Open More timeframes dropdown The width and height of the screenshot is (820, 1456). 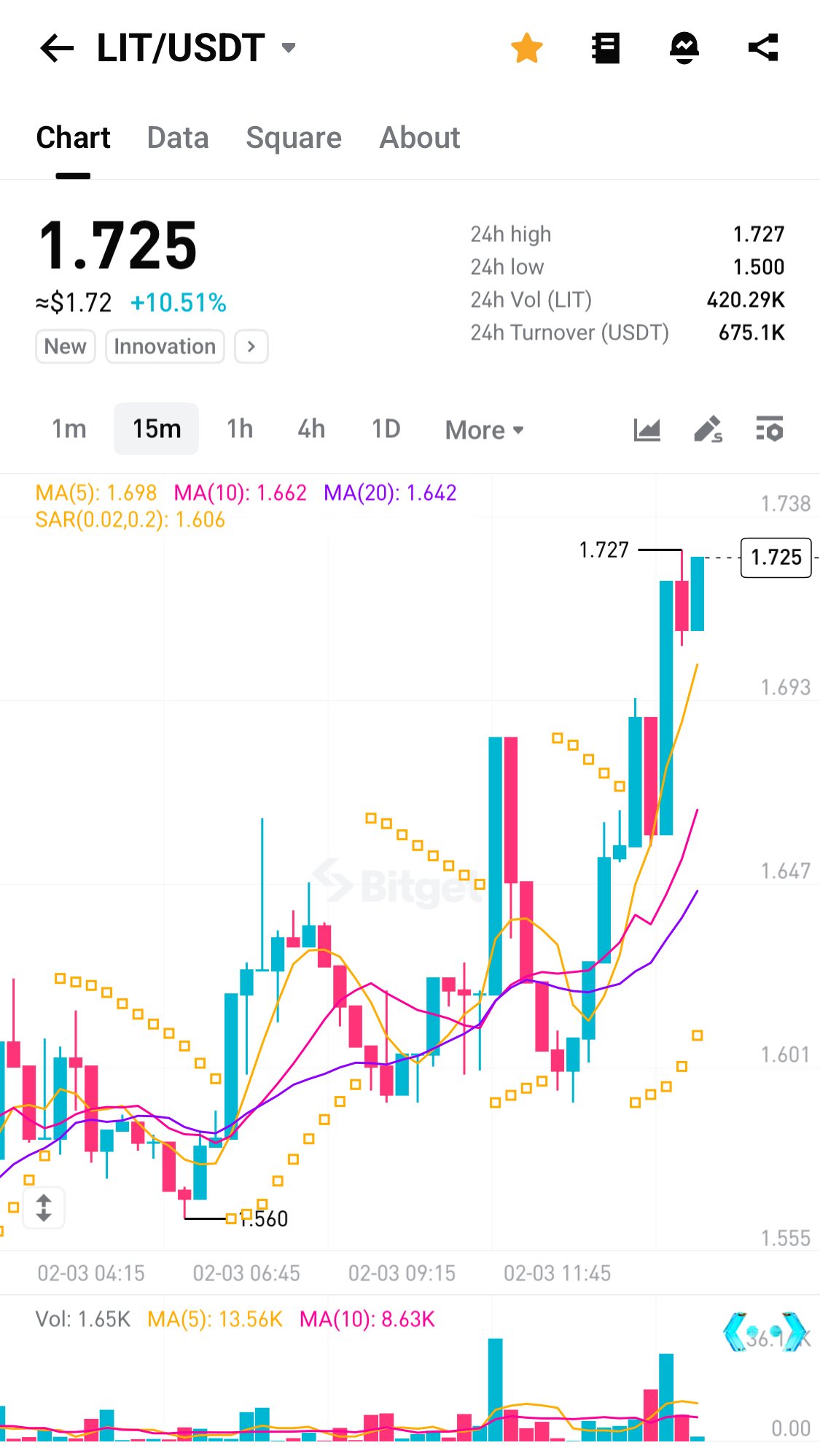[x=485, y=430]
